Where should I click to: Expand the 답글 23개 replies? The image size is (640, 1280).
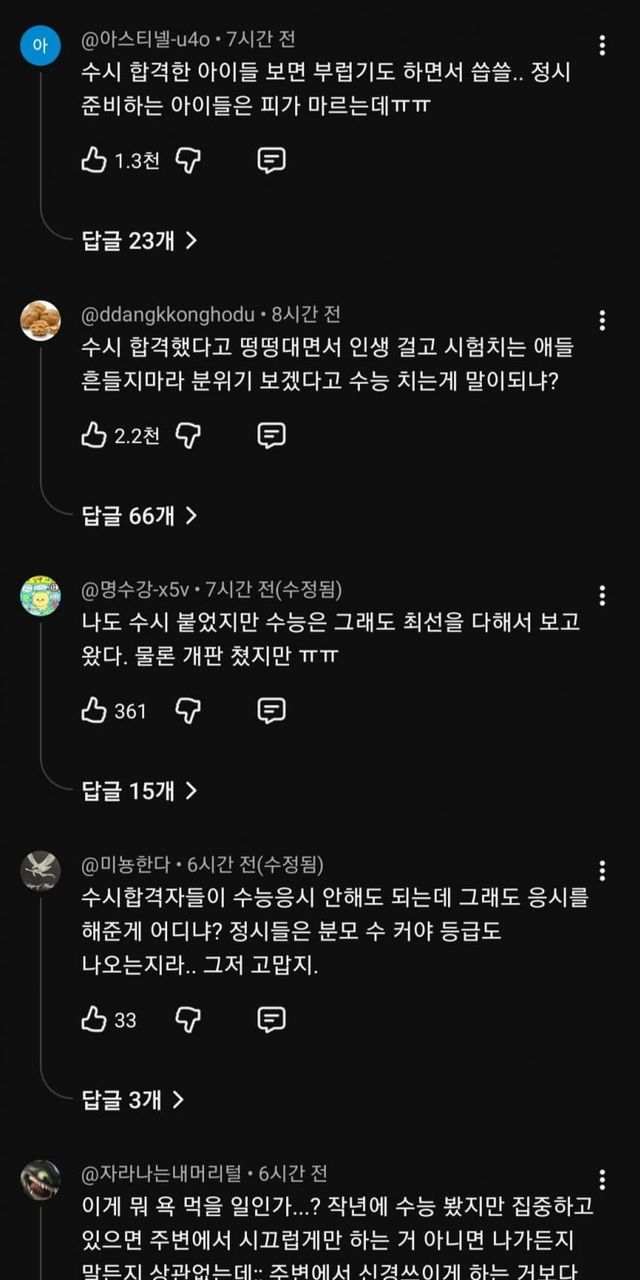139,240
